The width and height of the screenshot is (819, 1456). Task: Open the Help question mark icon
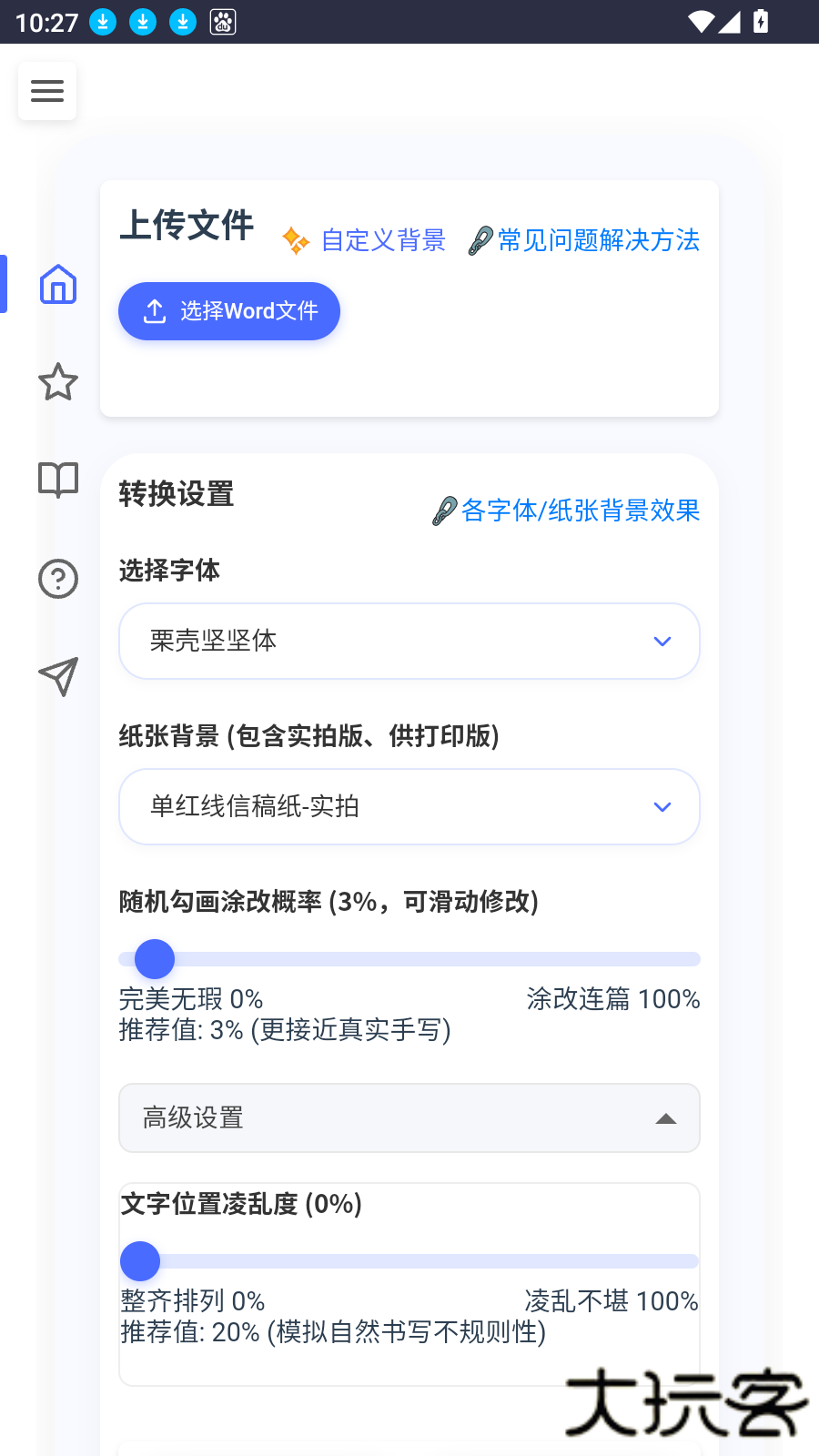point(58,579)
